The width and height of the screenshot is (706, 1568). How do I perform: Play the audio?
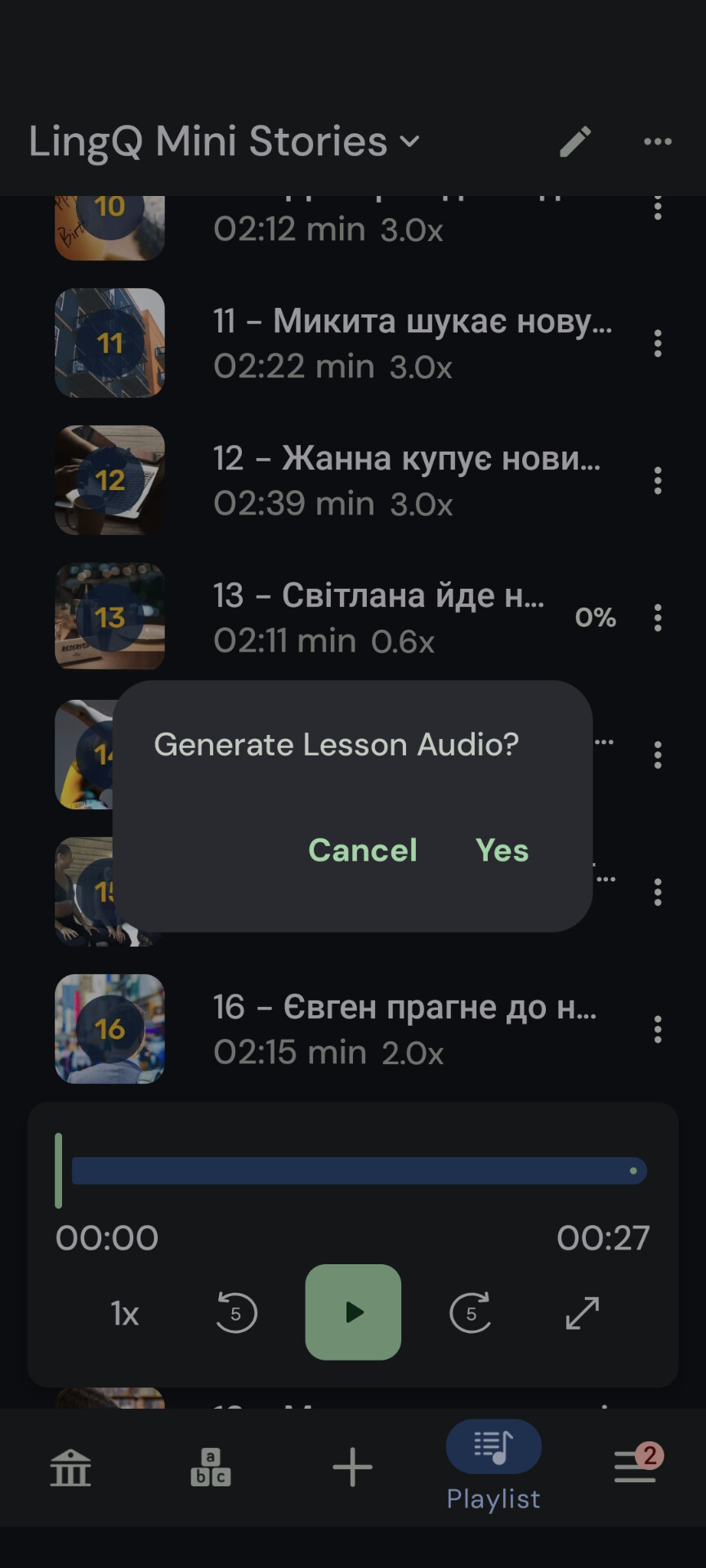coord(353,1312)
